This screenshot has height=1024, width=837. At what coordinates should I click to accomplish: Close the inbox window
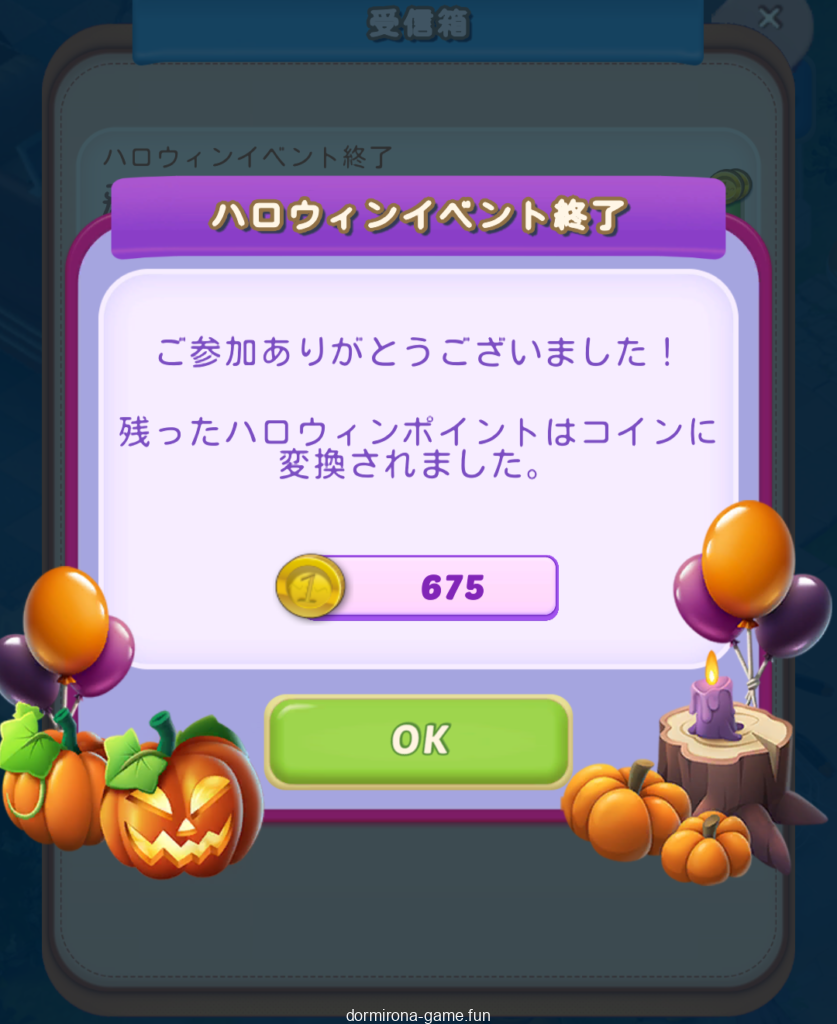pos(769,18)
